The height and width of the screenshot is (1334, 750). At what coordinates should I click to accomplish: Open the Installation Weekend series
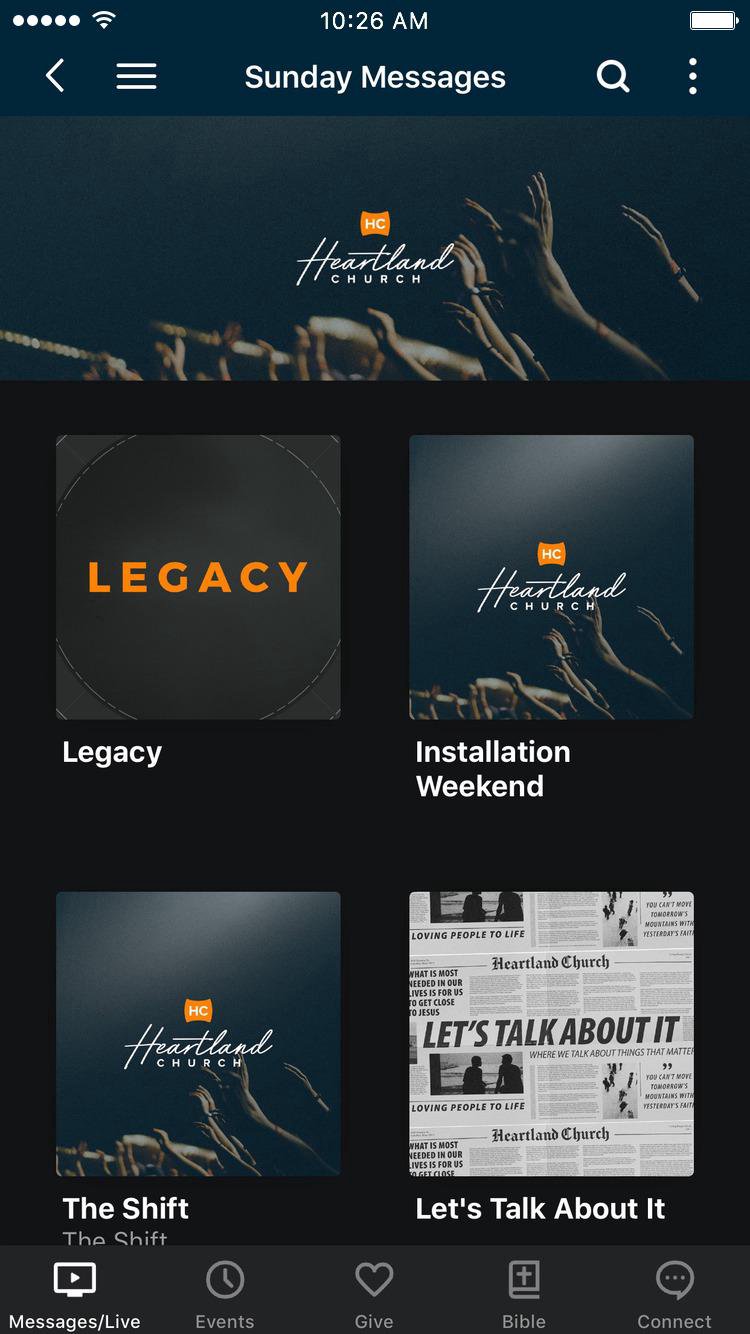coord(551,577)
